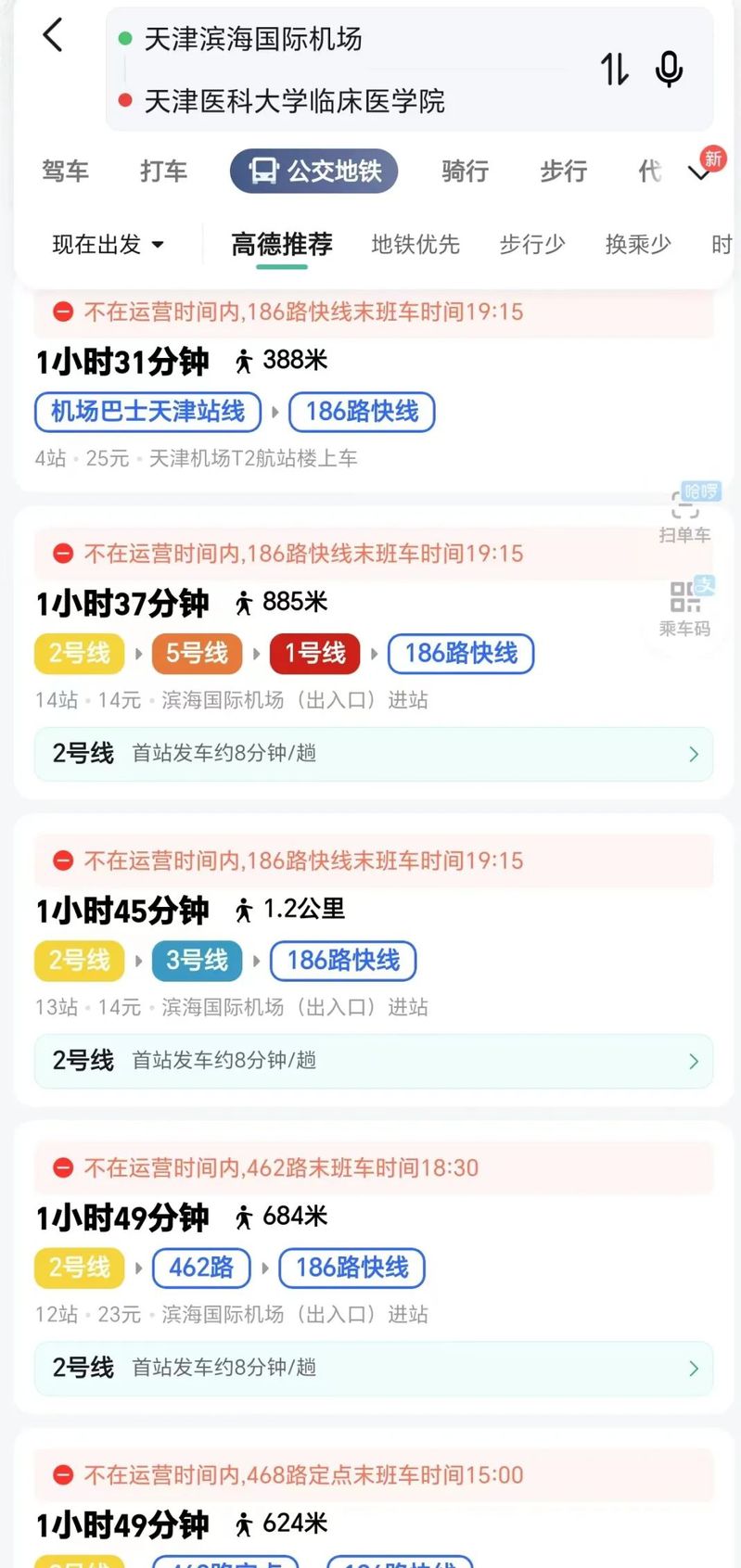Choose 地铁优先 filter
The image size is (741, 1568).
coord(415,244)
